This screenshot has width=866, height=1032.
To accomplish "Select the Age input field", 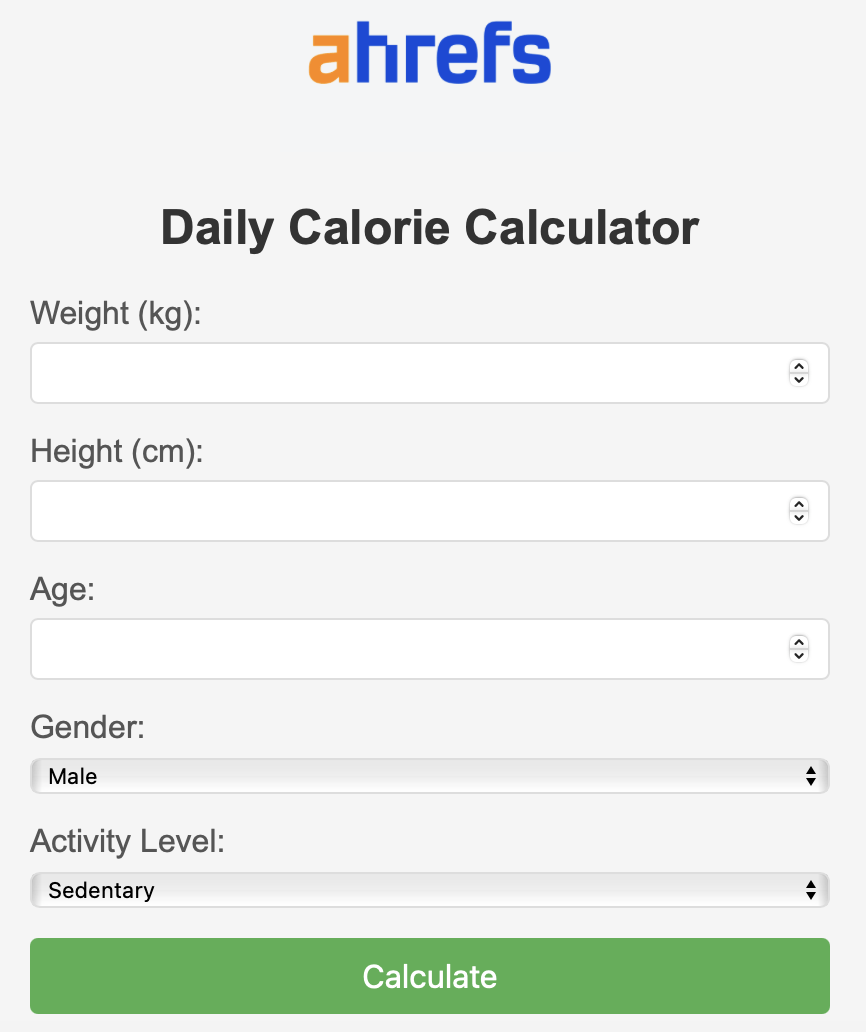I will point(400,648).
